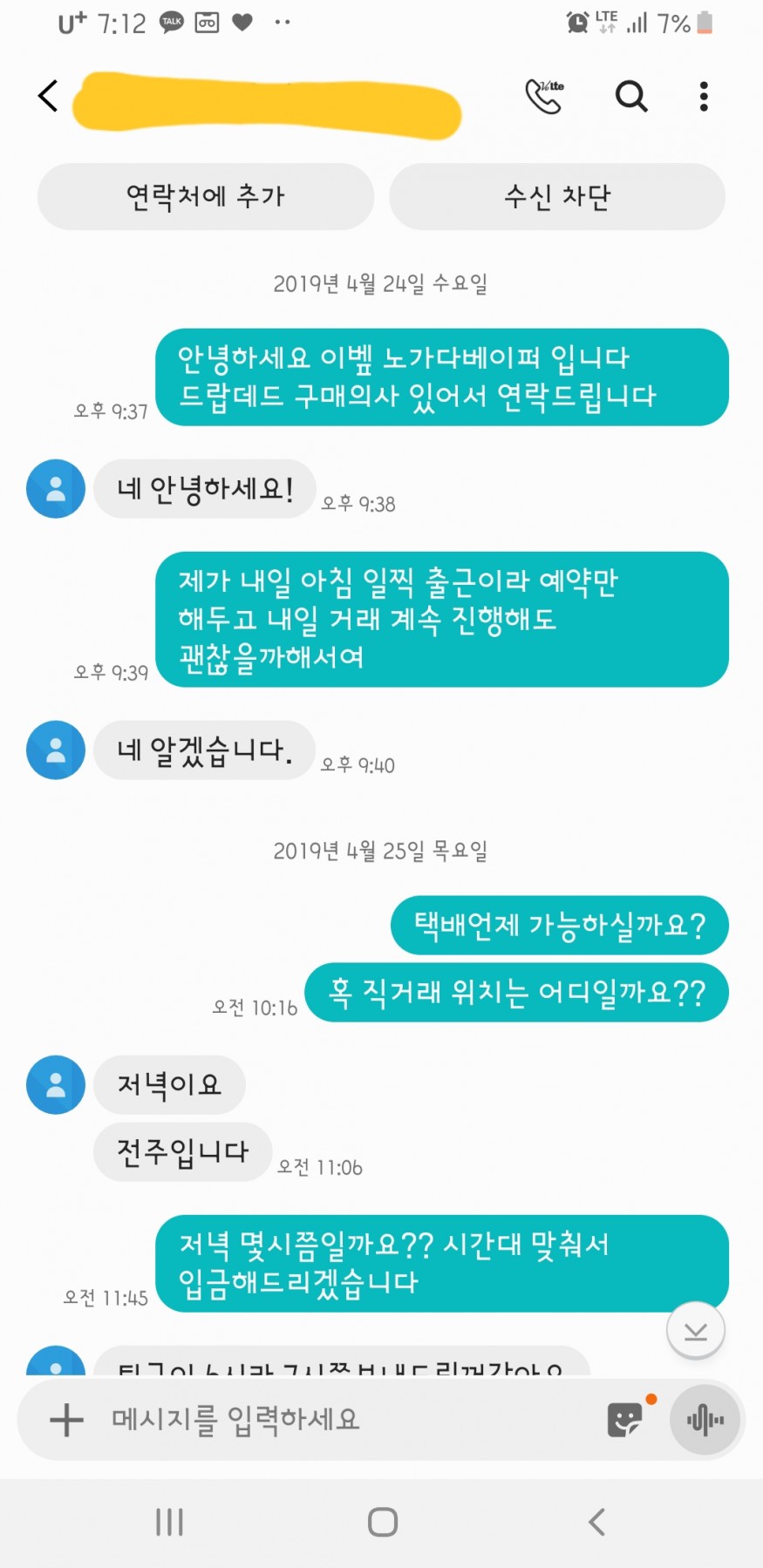
Task: Open recent apps from the navigation bar
Action: coord(169,1522)
